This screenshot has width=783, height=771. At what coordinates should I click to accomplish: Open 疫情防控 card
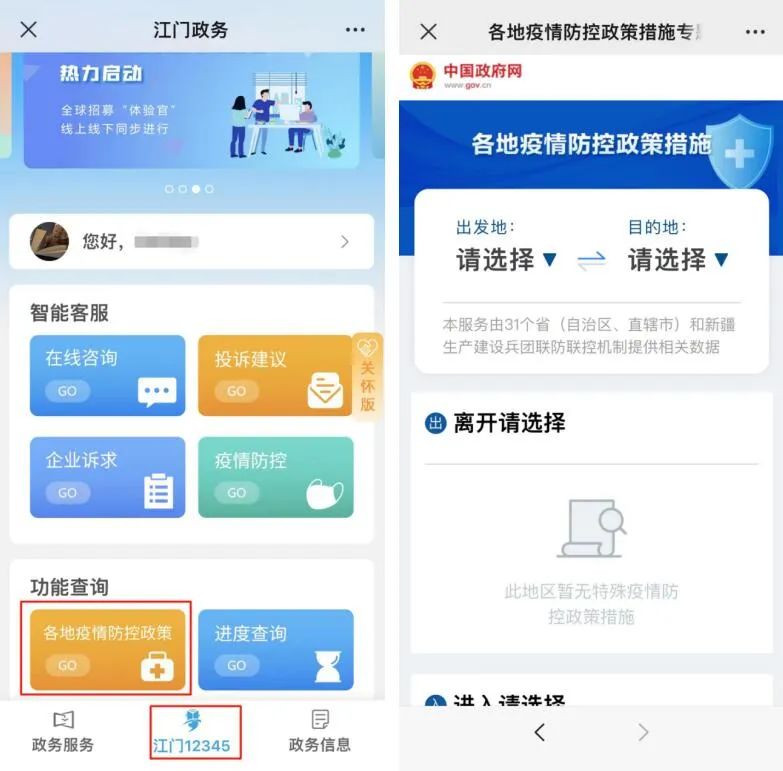(x=275, y=477)
